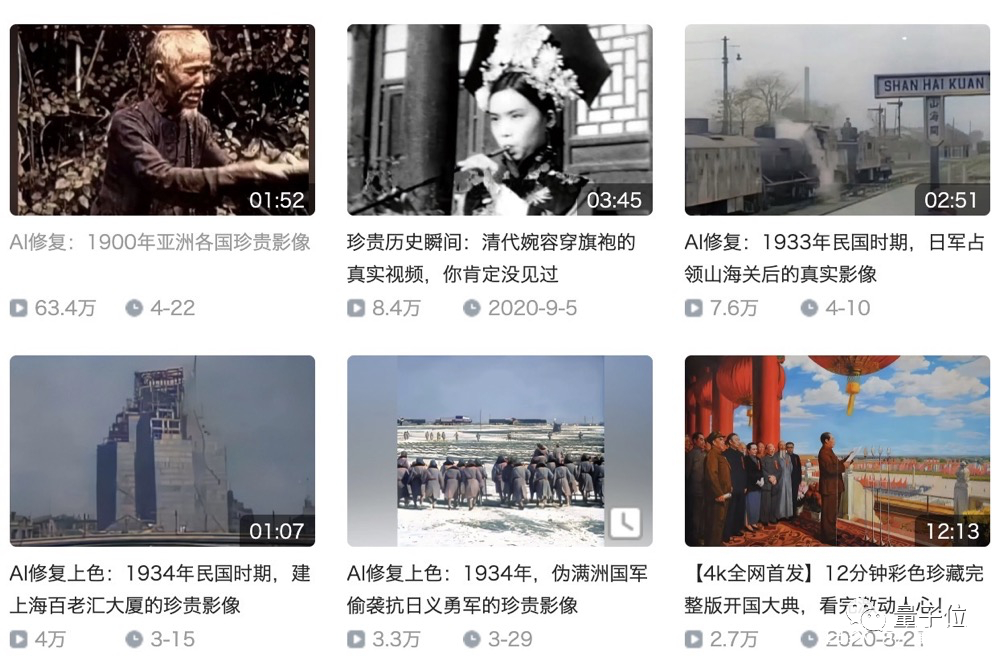The width and height of the screenshot is (1000, 661).
Task: Play the 清代婉容穿旗袍 video
Action: click(x=499, y=120)
